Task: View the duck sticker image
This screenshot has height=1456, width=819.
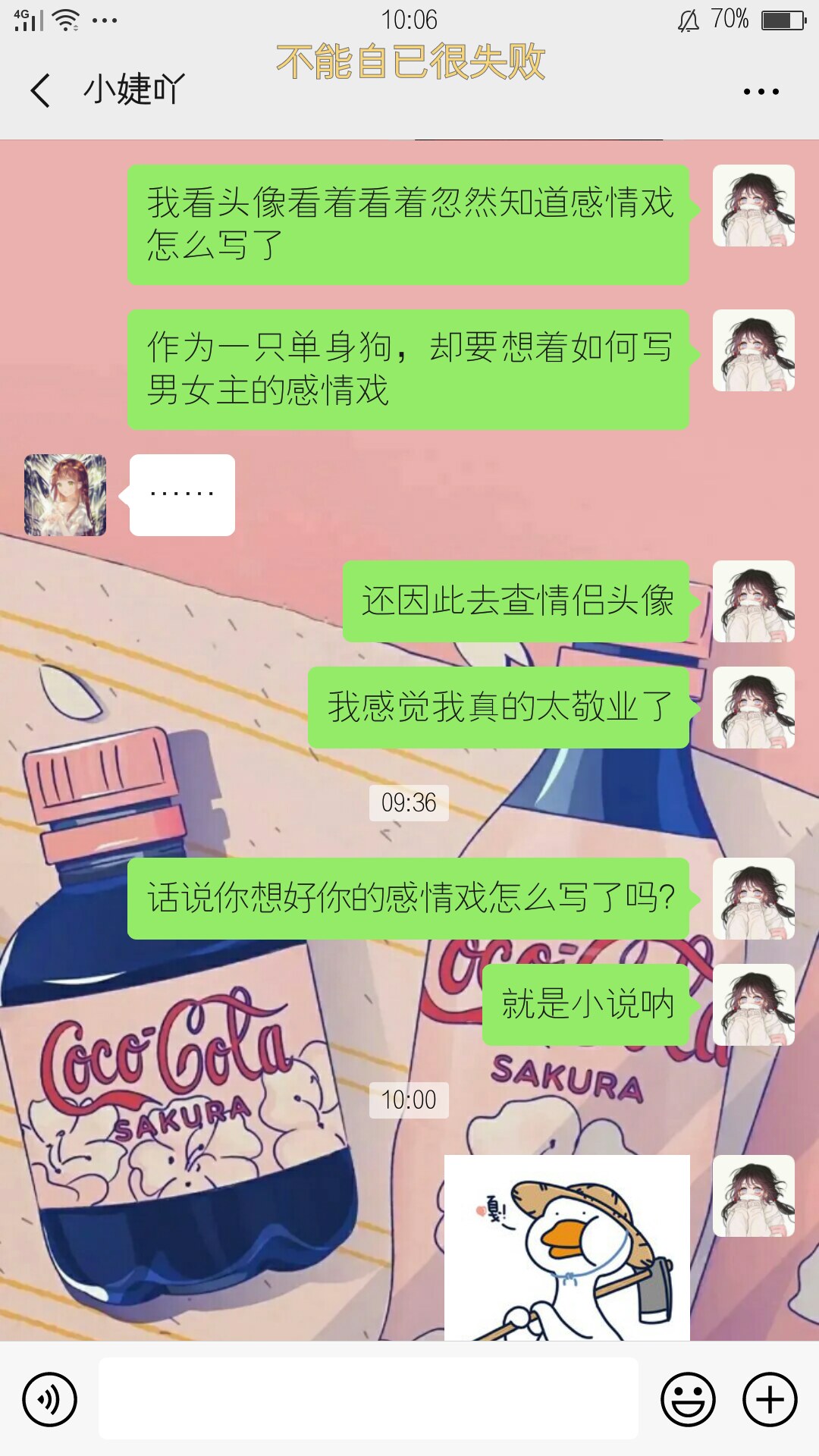Action: click(566, 1247)
